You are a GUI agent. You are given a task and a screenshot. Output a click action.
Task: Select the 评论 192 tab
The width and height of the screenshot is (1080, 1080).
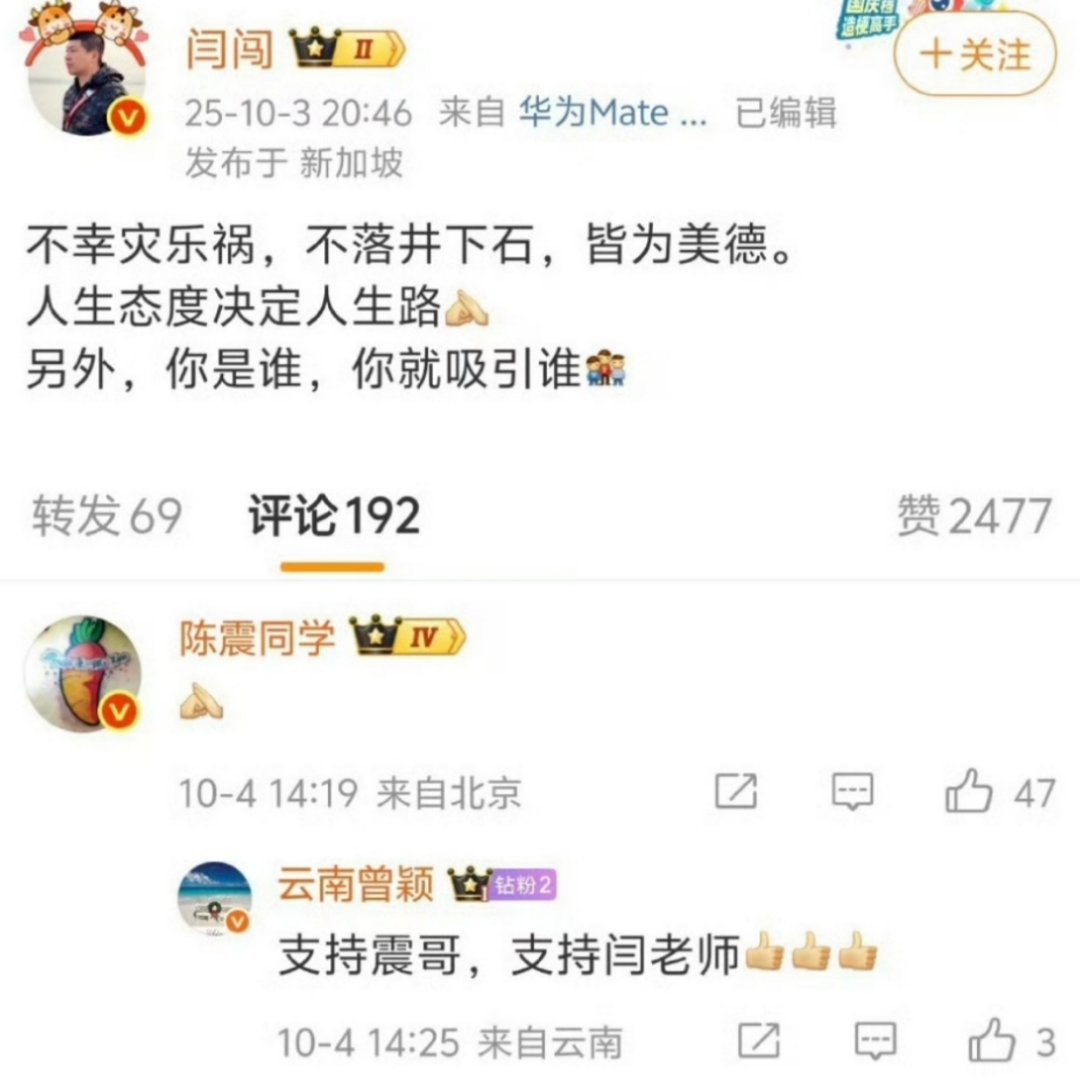pos(333,515)
